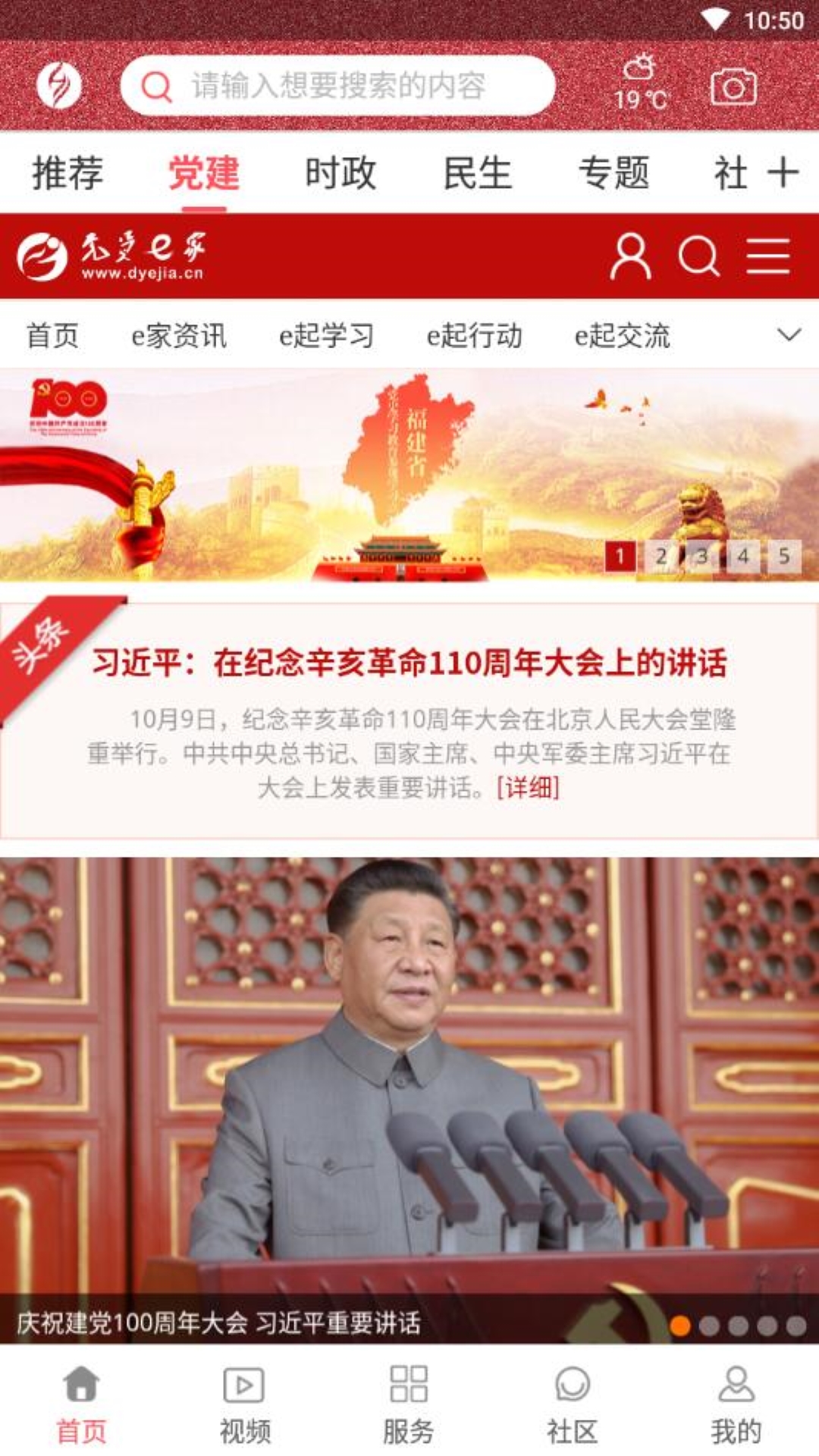Select the 专题 tab

[x=613, y=173]
